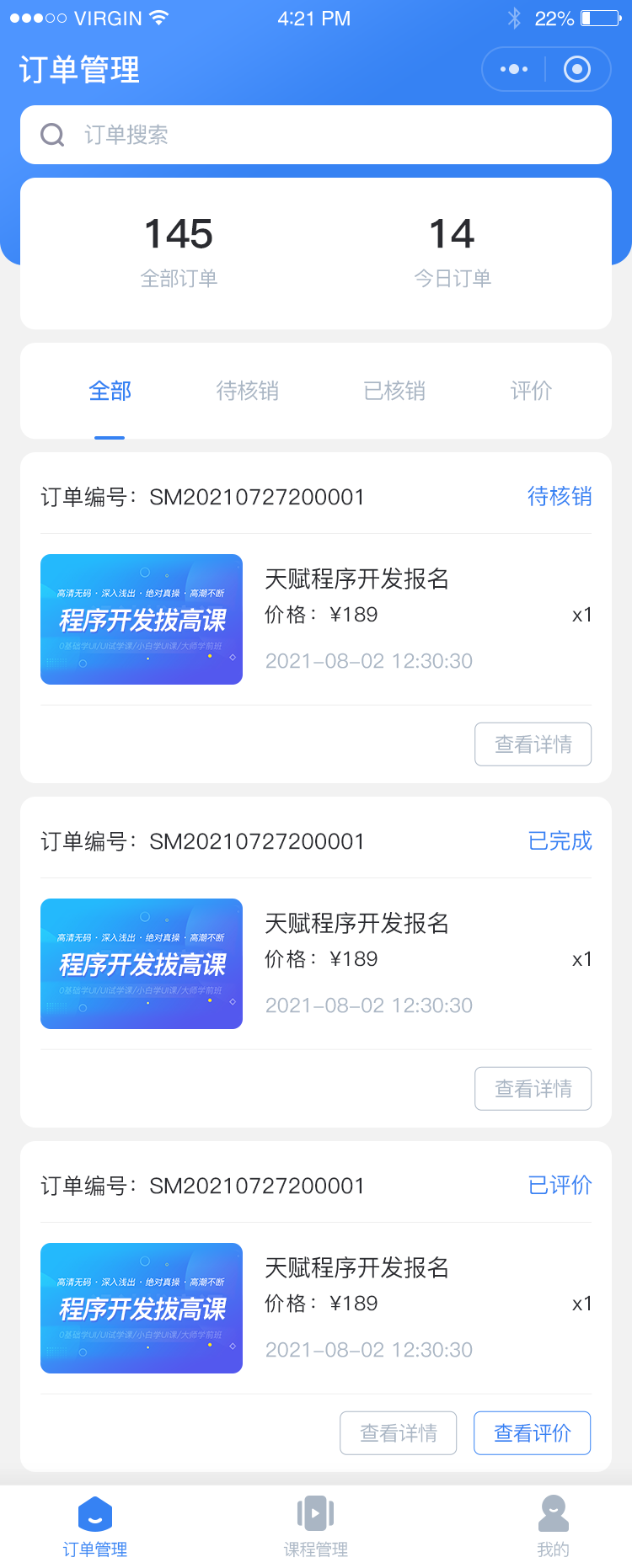
Task: Open the 我的 profile tab
Action: [x=554, y=1527]
